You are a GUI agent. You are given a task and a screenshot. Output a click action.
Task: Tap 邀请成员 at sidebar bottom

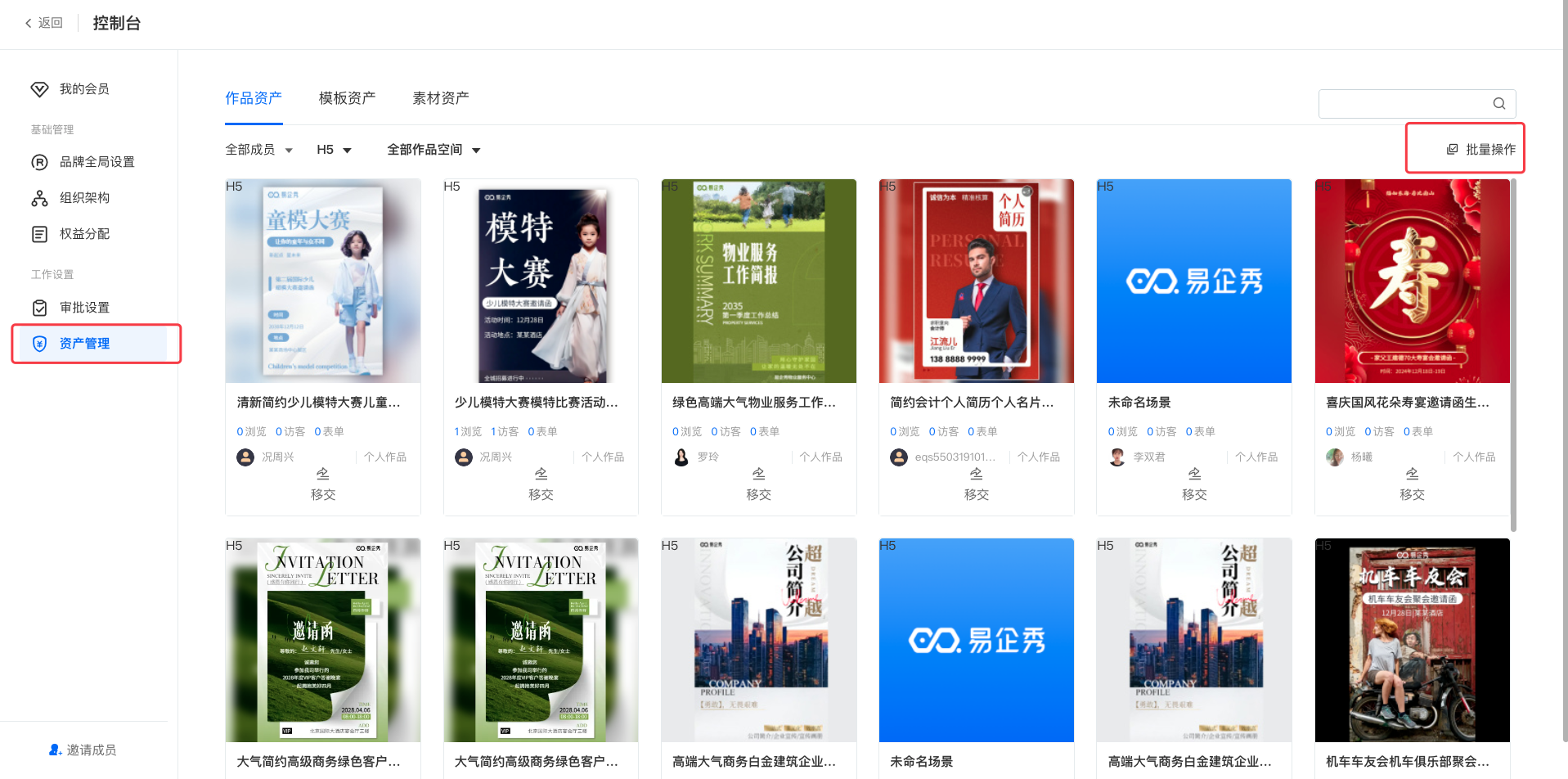click(83, 750)
